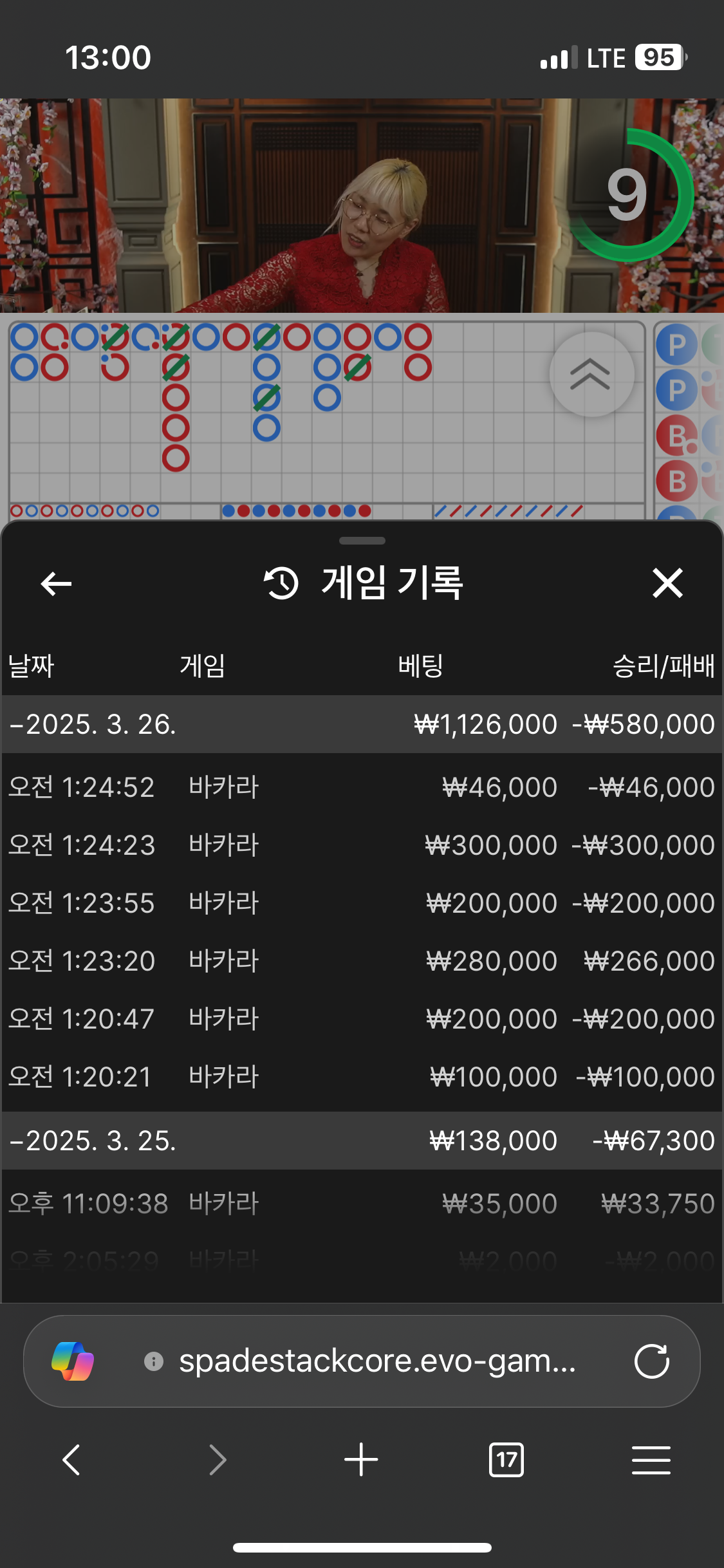Open the Copilot icon in the address bar
This screenshot has height=1568, width=724.
point(73,1361)
